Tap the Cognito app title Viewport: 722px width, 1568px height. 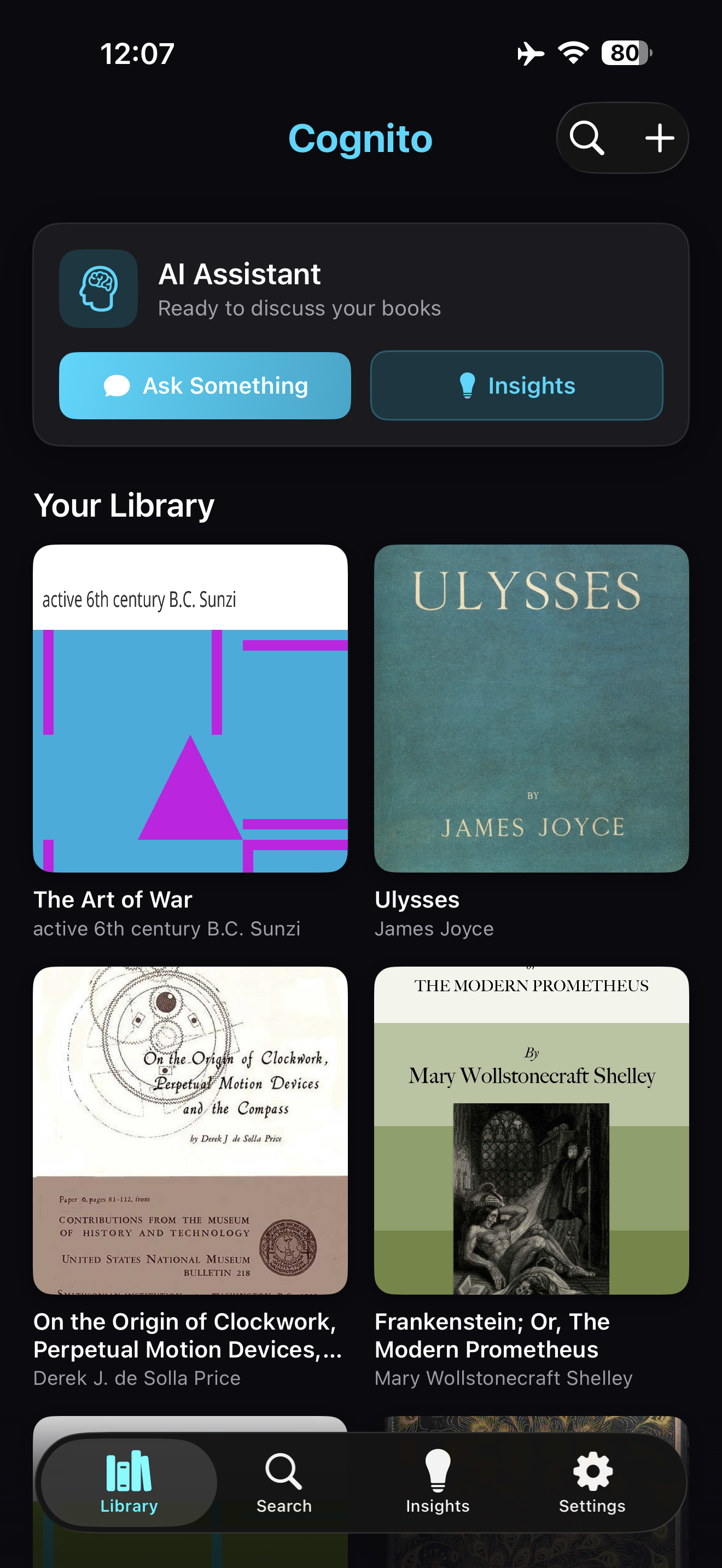point(360,139)
